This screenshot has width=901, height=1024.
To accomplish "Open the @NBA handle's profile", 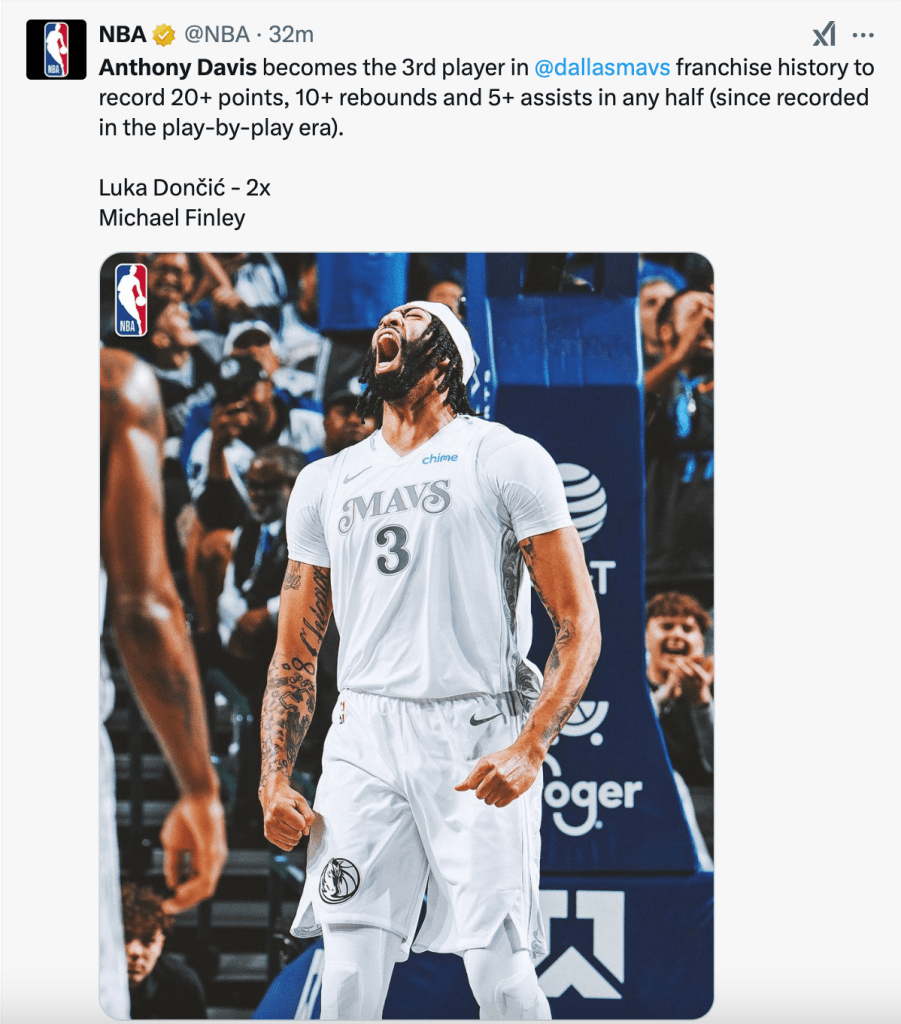I will (217, 35).
